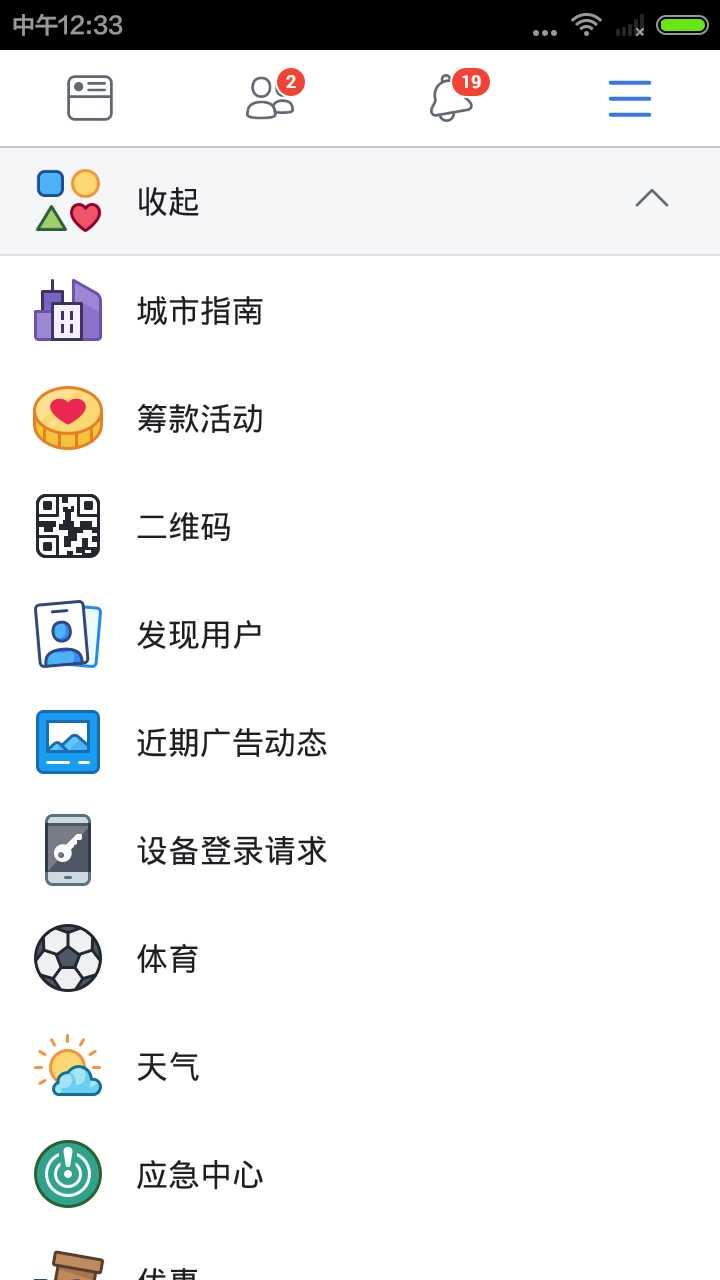The height and width of the screenshot is (1280, 720).
Task: View 设备登录请求 device login requests
Action: pyautogui.click(x=230, y=850)
